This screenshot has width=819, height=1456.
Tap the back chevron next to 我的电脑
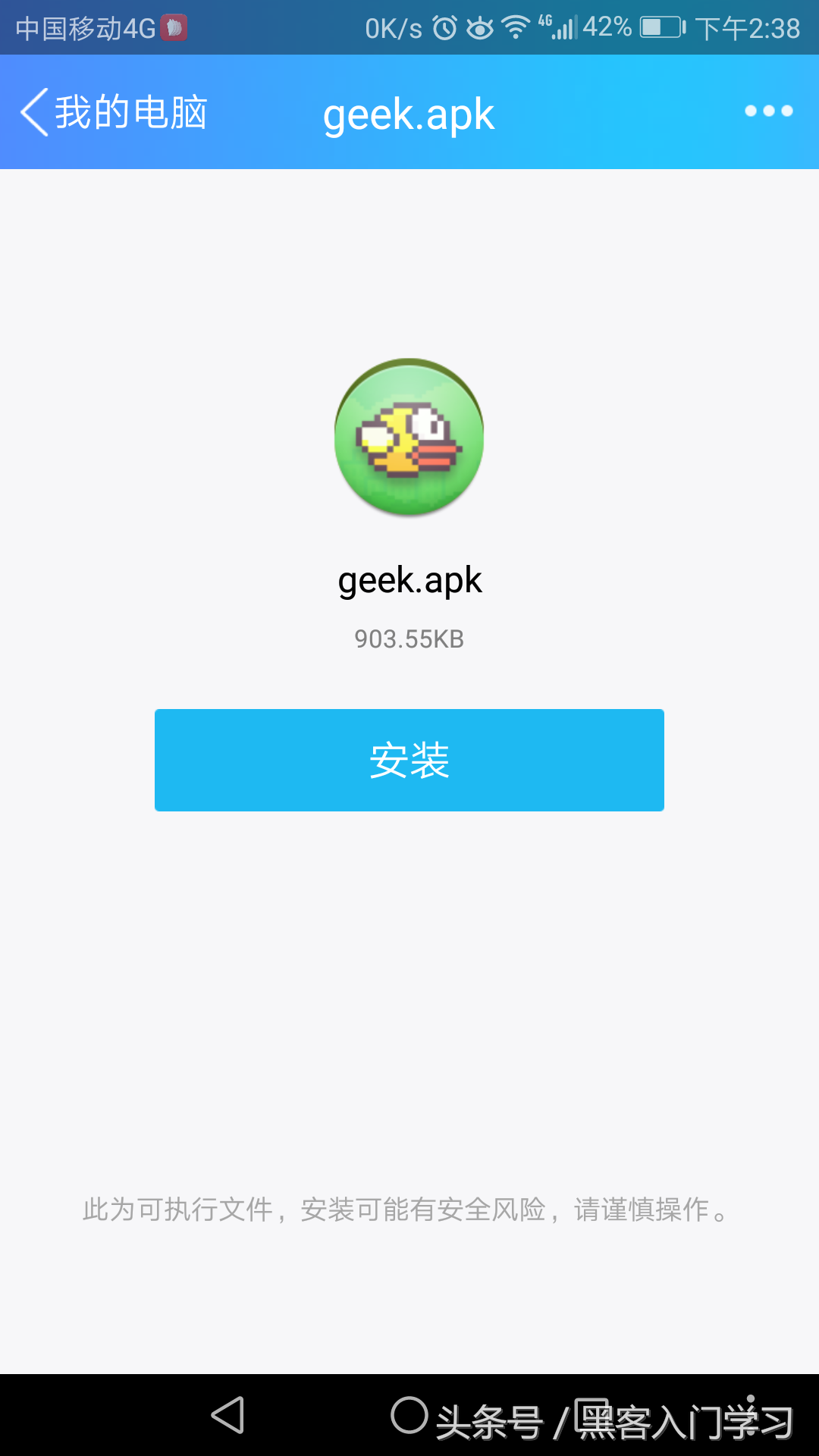tap(32, 111)
